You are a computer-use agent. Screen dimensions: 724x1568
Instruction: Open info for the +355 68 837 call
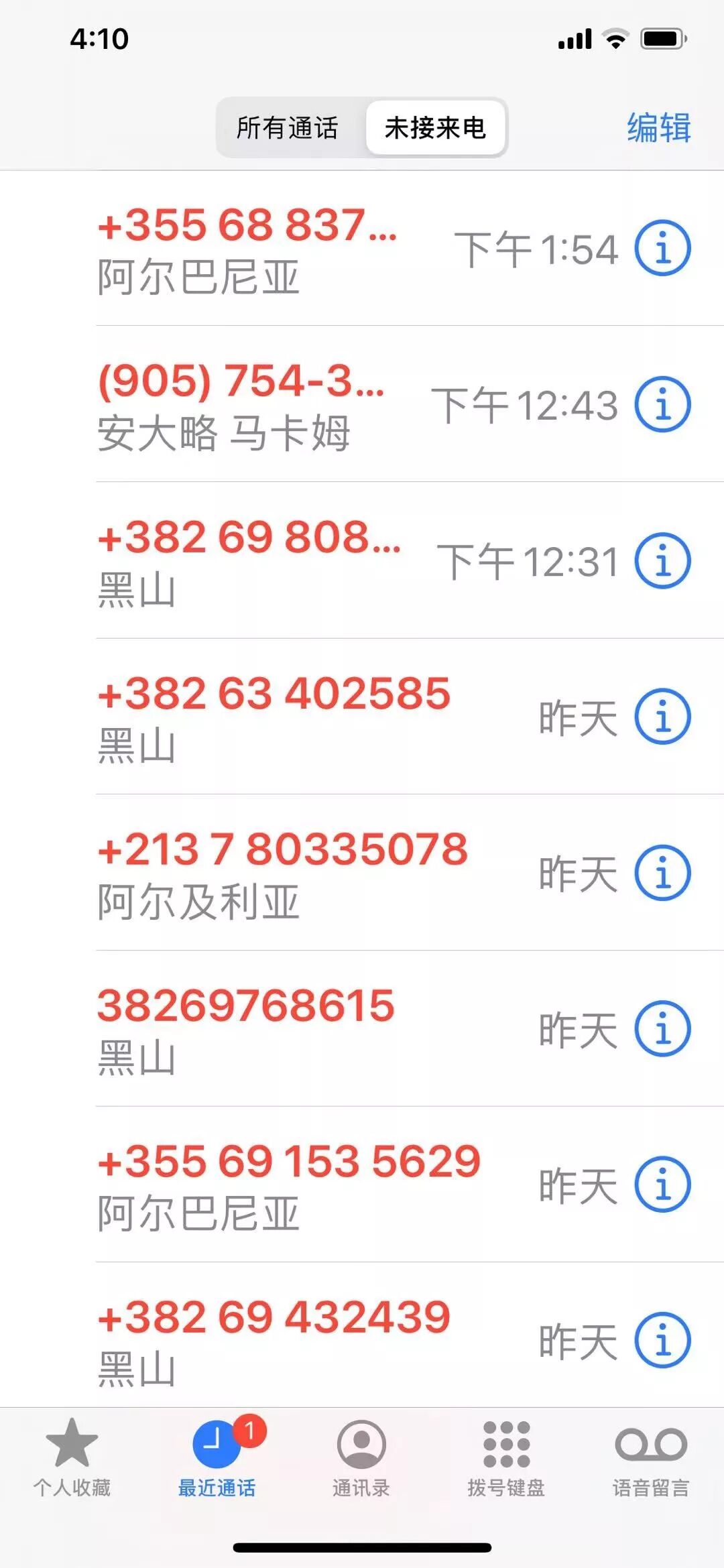(x=662, y=248)
